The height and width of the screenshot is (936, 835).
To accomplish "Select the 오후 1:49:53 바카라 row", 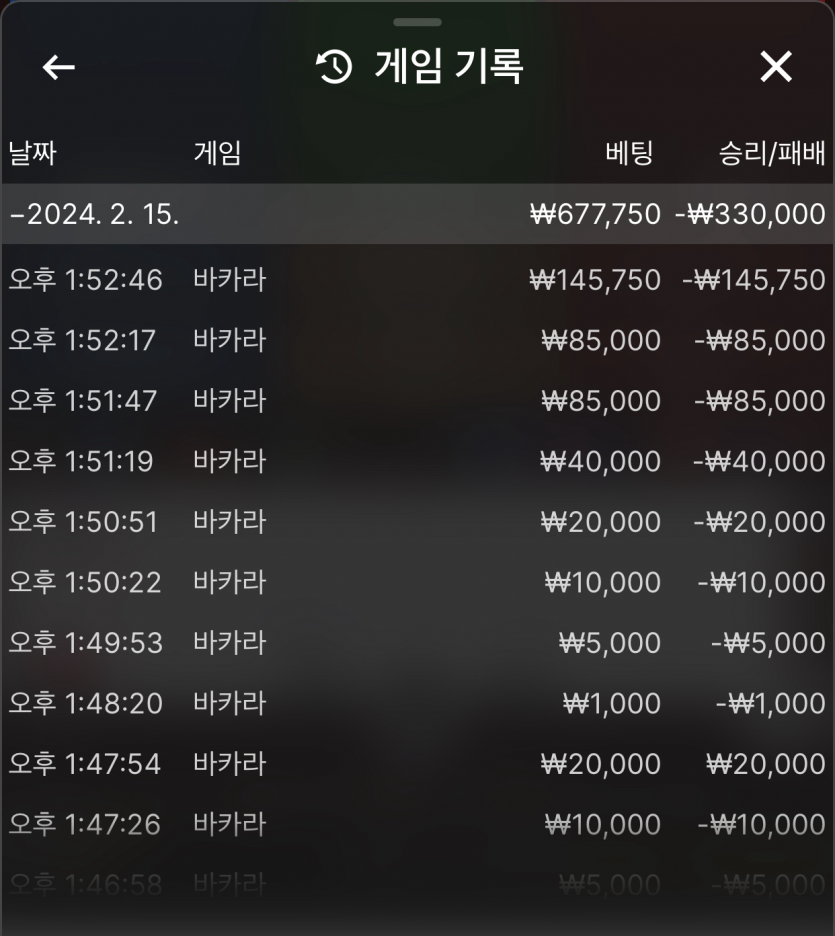I will coord(417,642).
